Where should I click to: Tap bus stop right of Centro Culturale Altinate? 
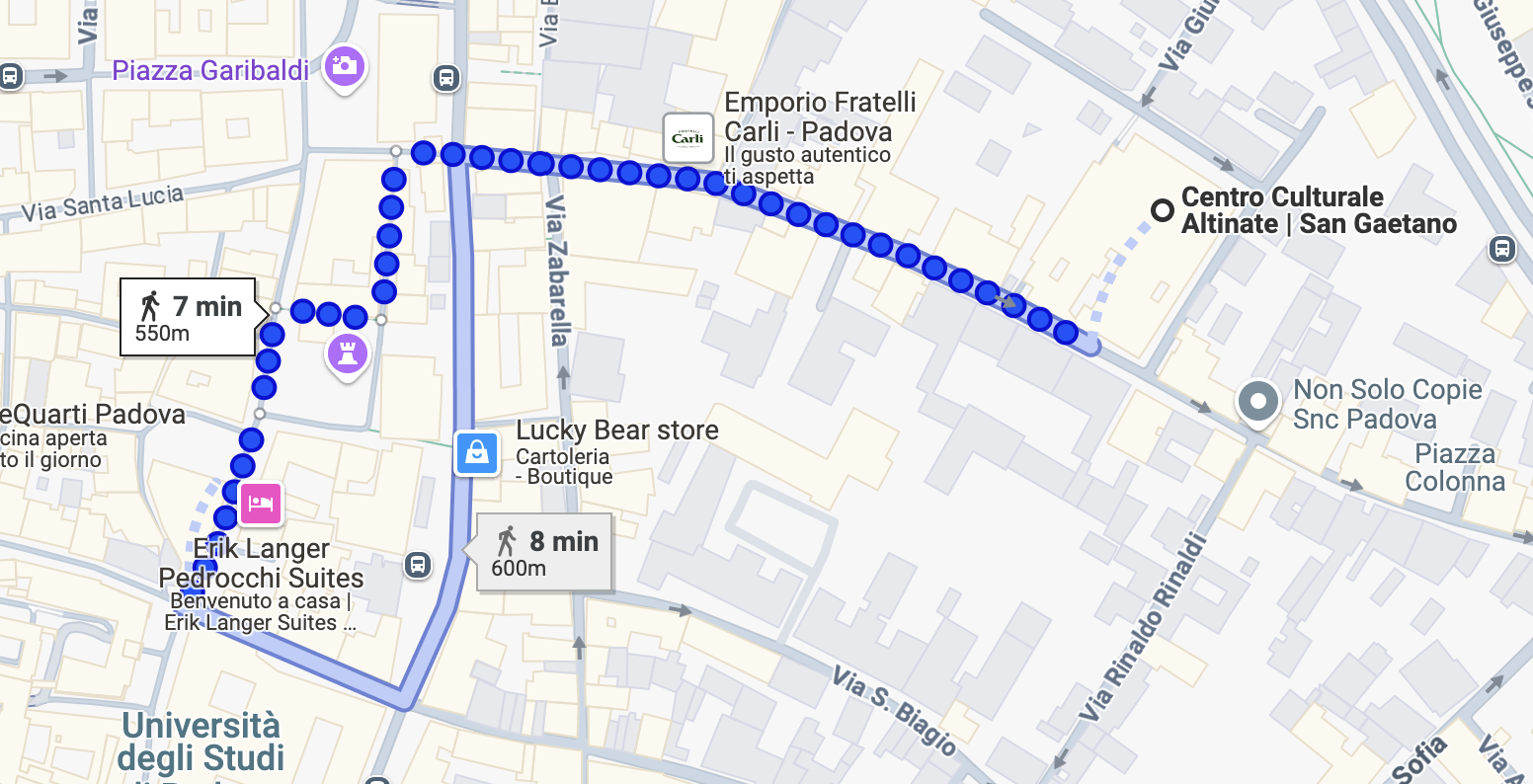pyautogui.click(x=1502, y=249)
